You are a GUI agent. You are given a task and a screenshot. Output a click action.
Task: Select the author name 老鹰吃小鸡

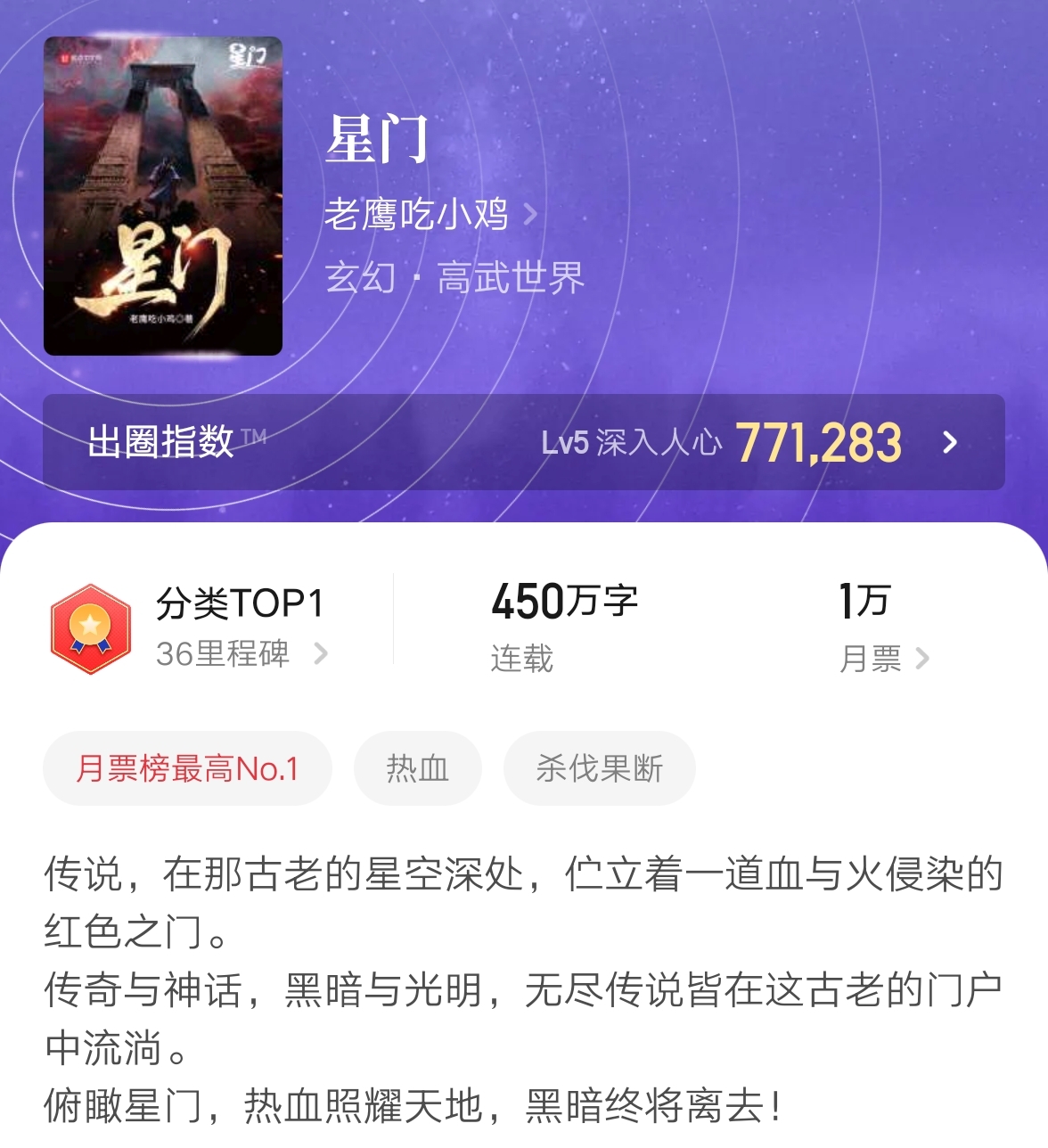[x=415, y=214]
